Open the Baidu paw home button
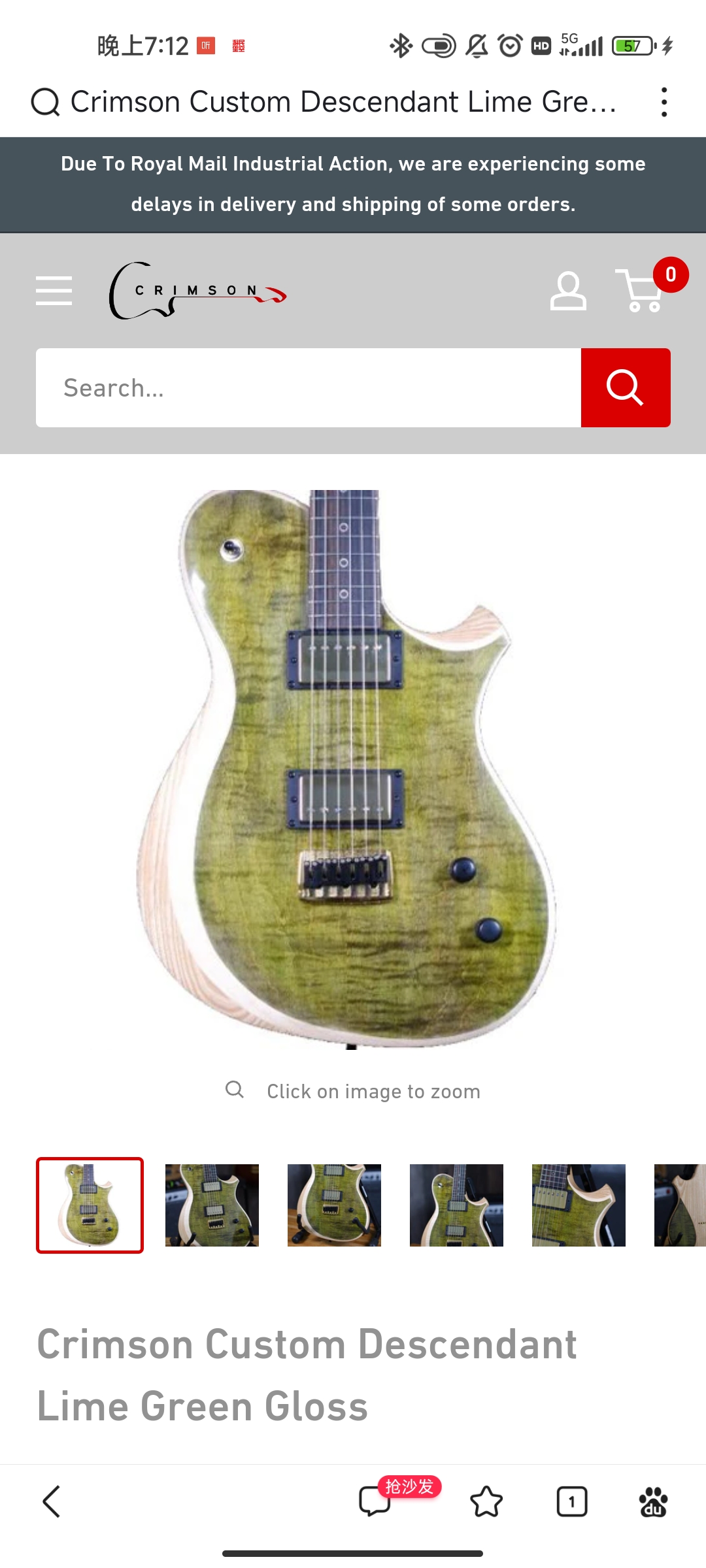The height and width of the screenshot is (1568, 706). (653, 1501)
